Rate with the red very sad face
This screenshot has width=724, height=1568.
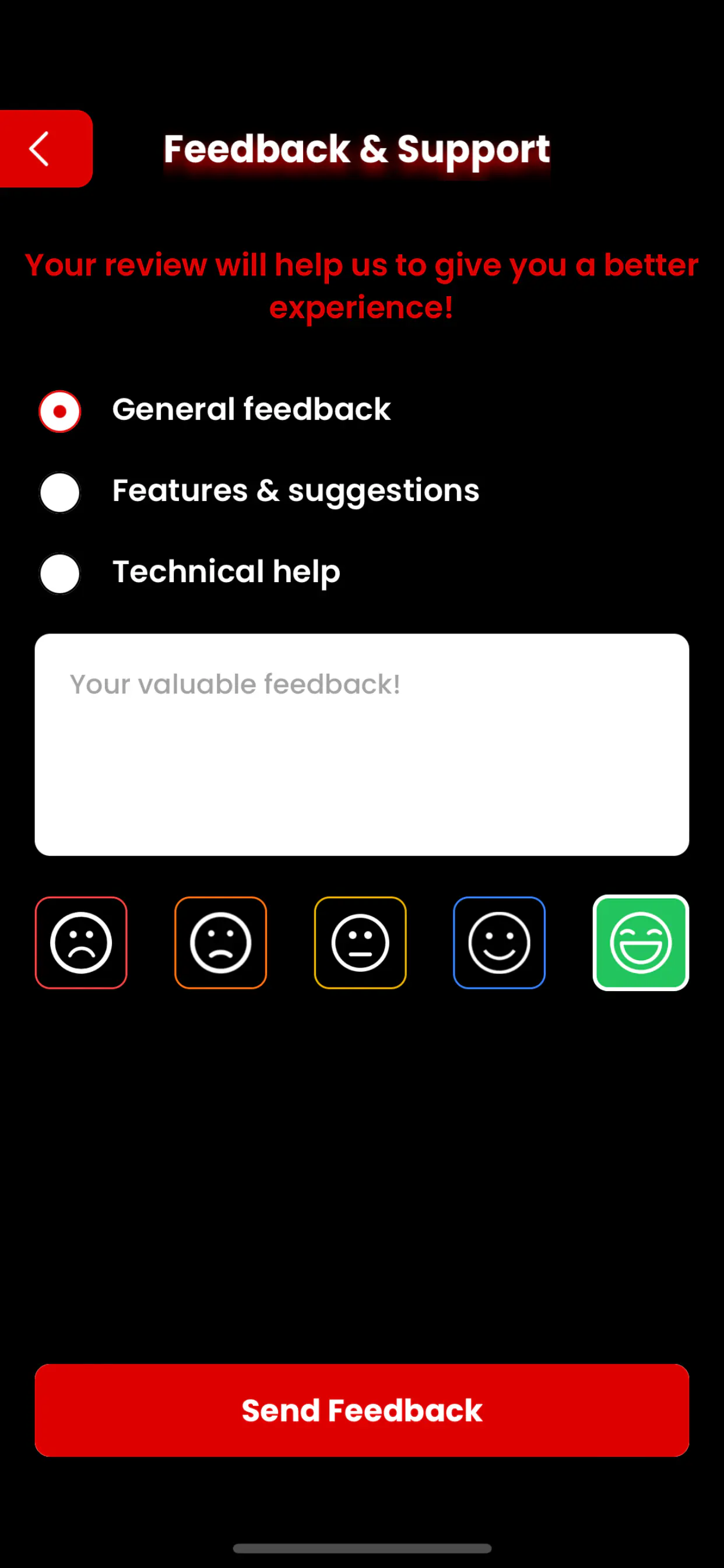pyautogui.click(x=81, y=942)
